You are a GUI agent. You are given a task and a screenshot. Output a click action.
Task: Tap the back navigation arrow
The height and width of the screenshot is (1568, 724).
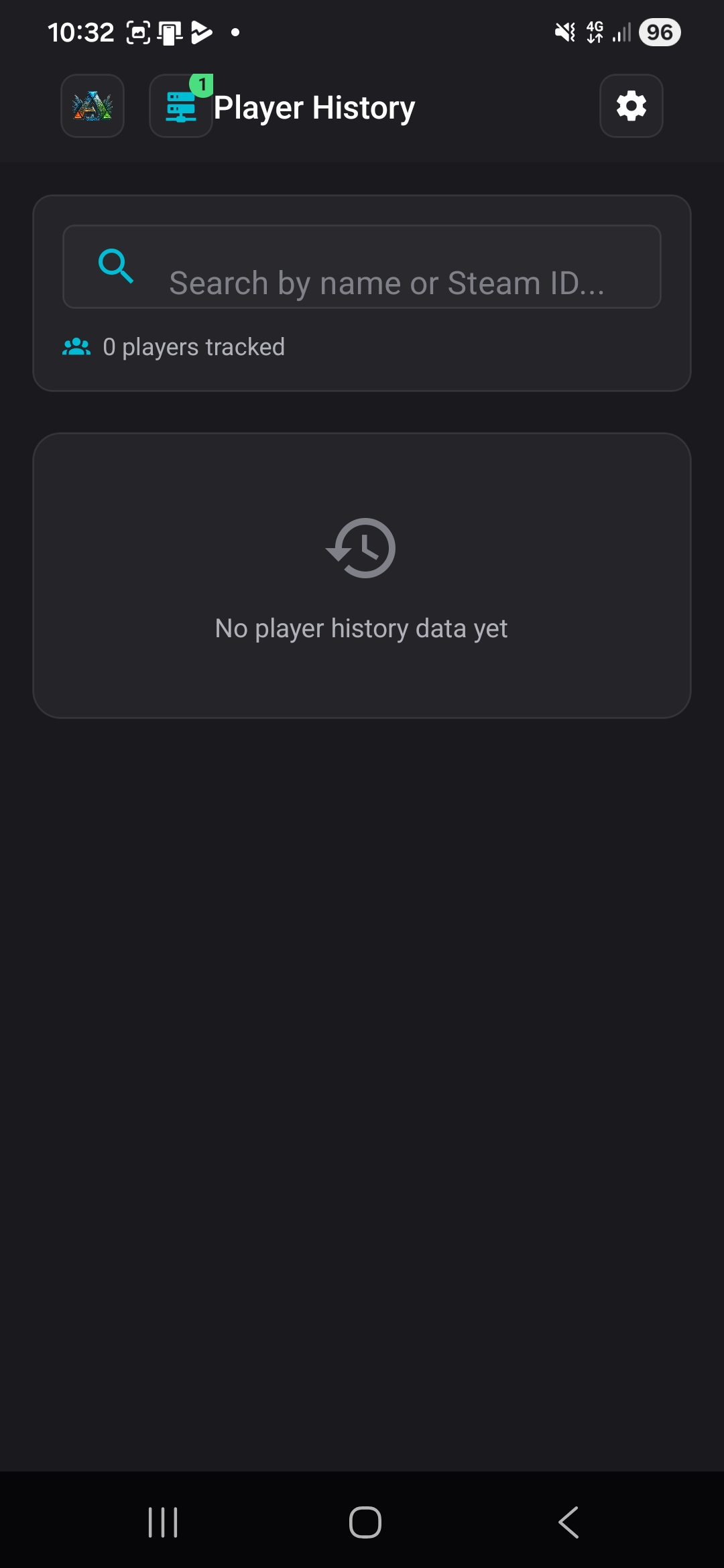(568, 1521)
